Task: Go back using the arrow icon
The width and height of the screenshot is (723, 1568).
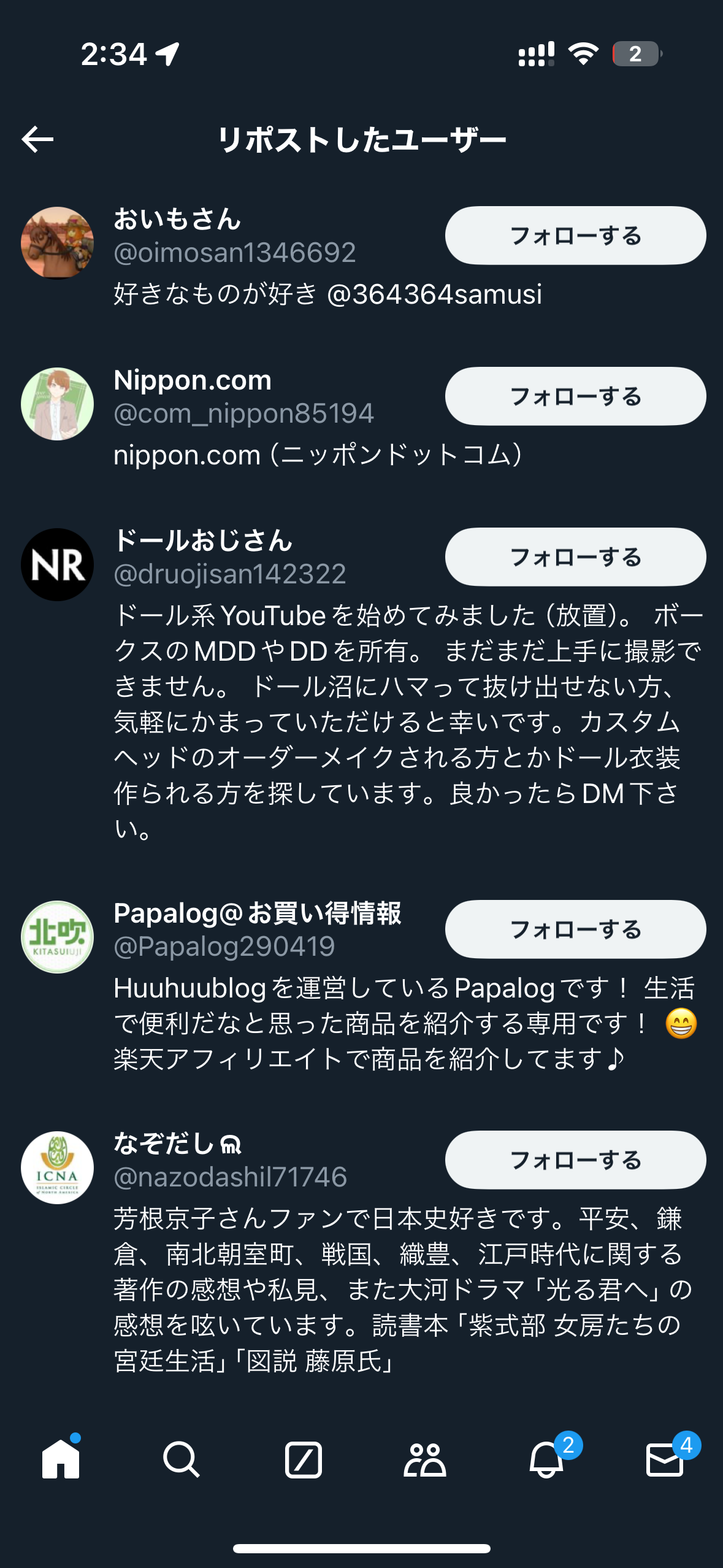Action: 37,139
